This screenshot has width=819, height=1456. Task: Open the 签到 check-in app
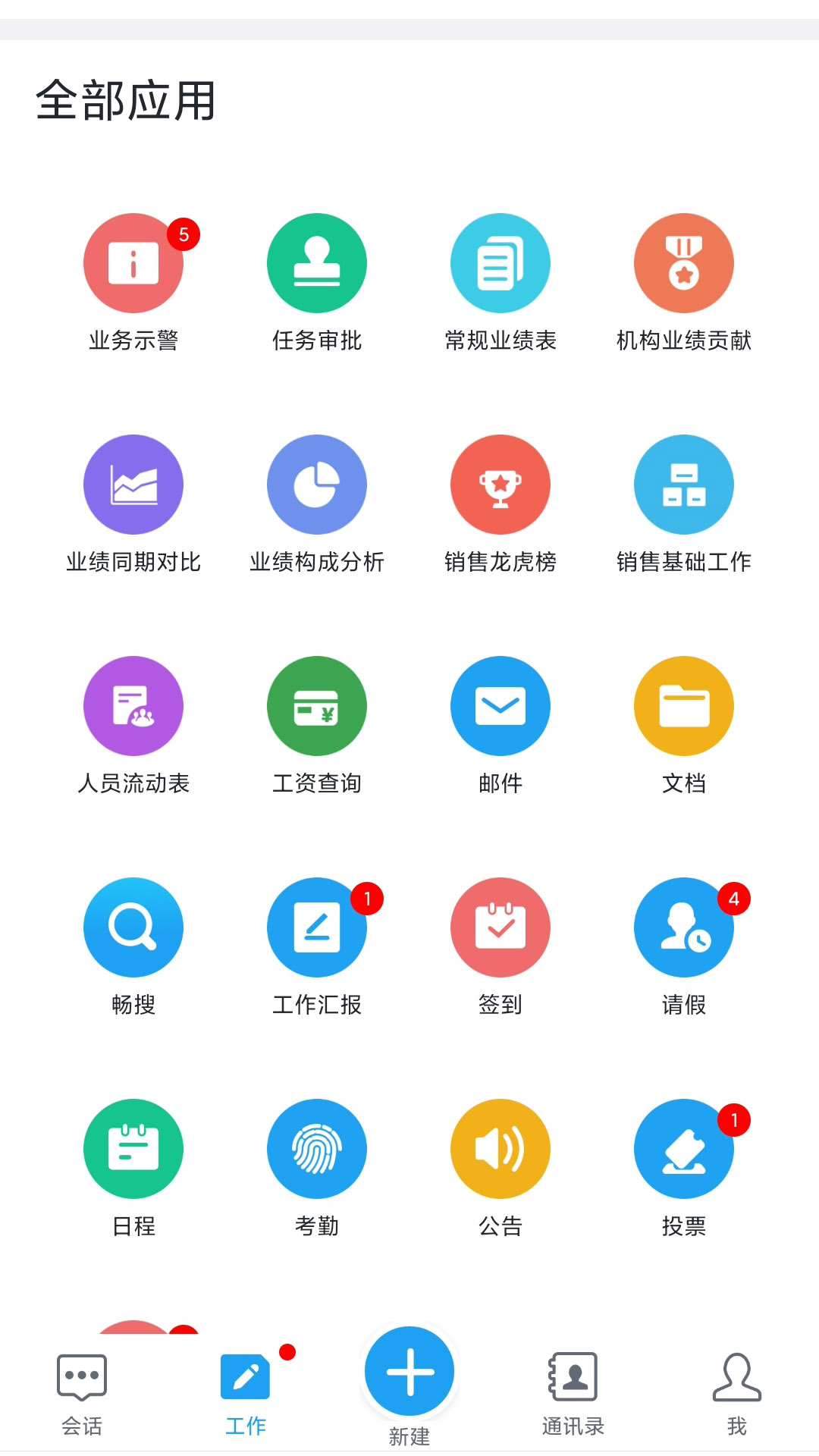click(500, 927)
